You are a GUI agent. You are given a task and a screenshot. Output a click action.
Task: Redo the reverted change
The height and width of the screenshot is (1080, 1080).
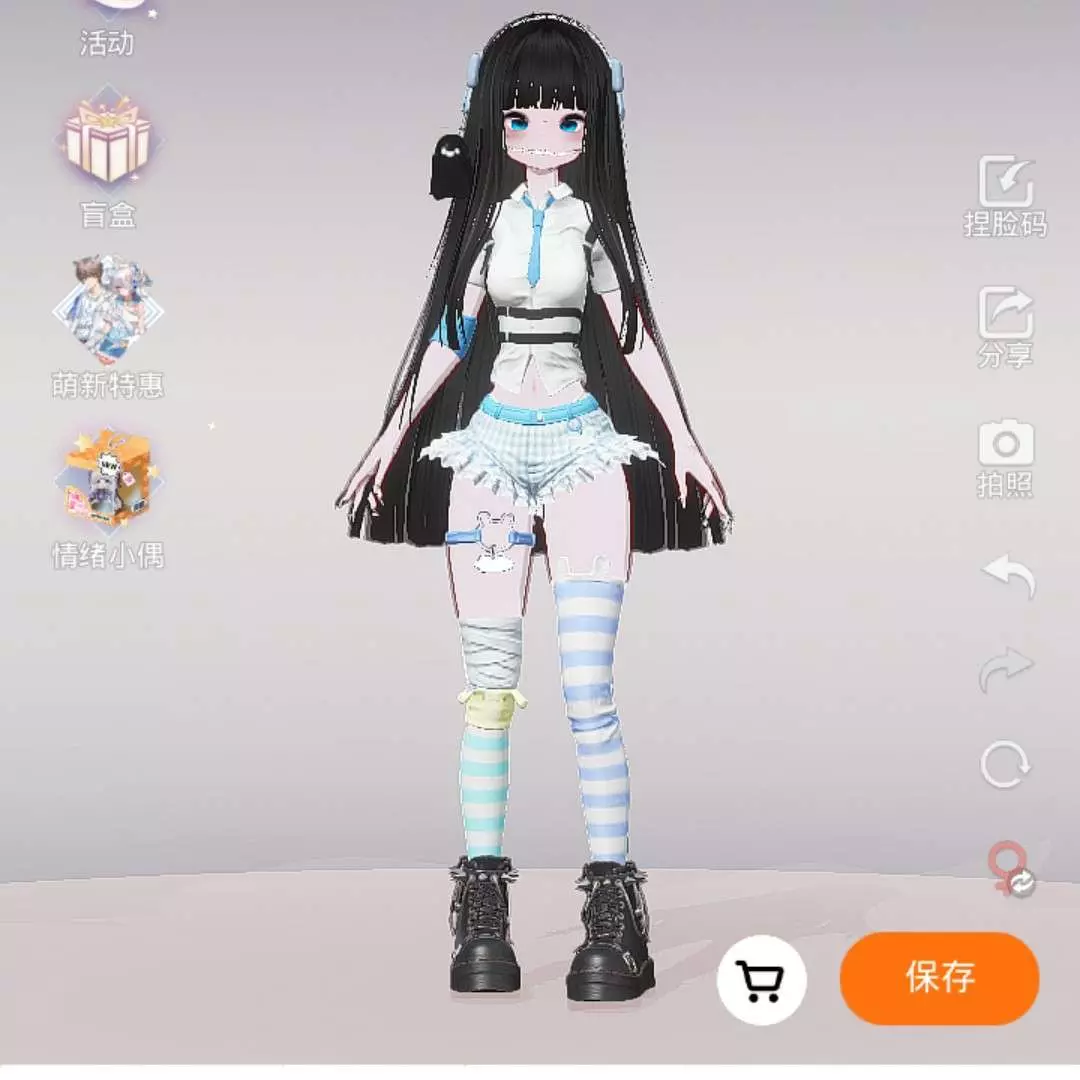[x=1006, y=668]
